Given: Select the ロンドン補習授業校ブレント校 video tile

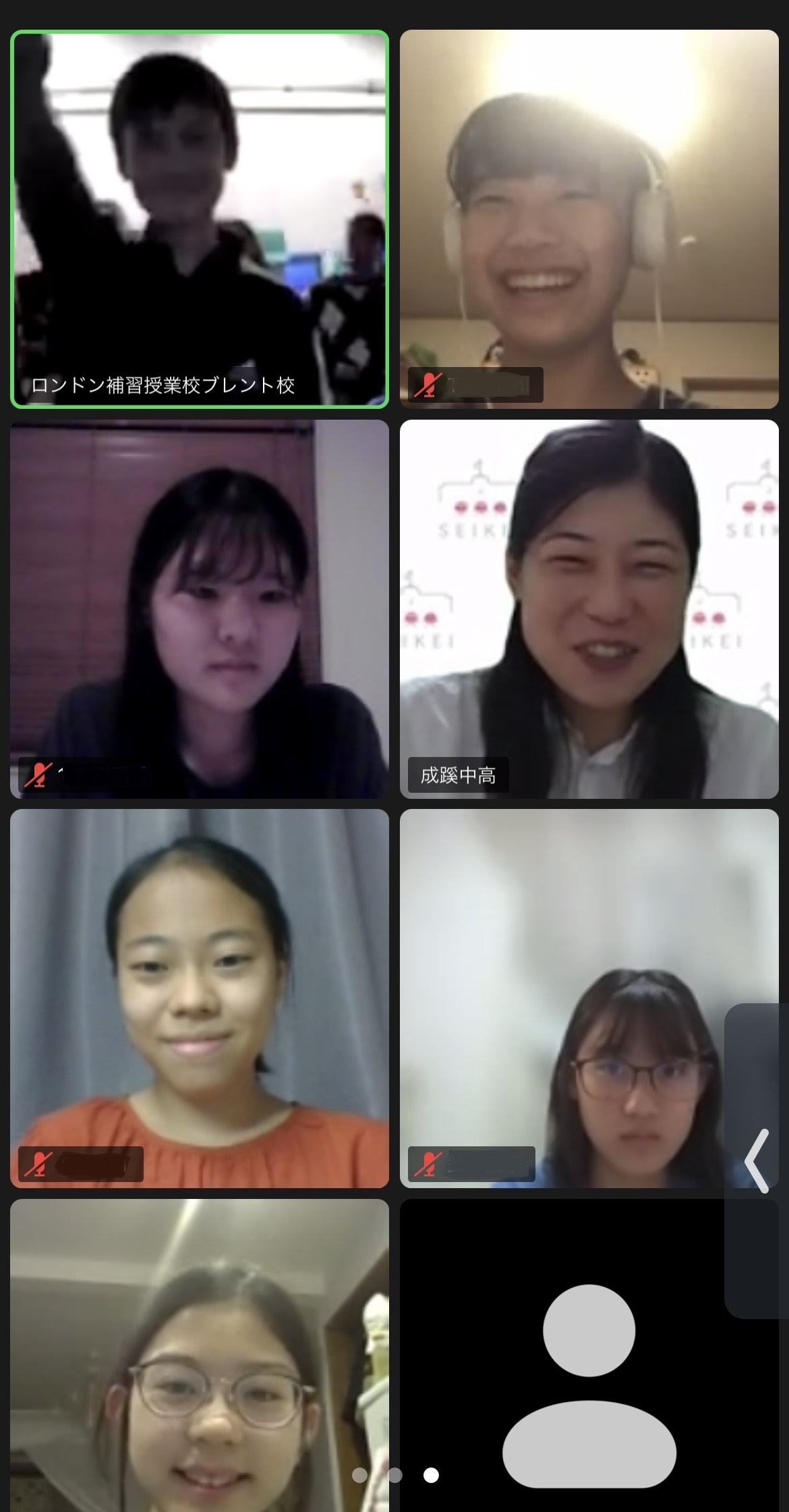Looking at the screenshot, I should pos(200,219).
